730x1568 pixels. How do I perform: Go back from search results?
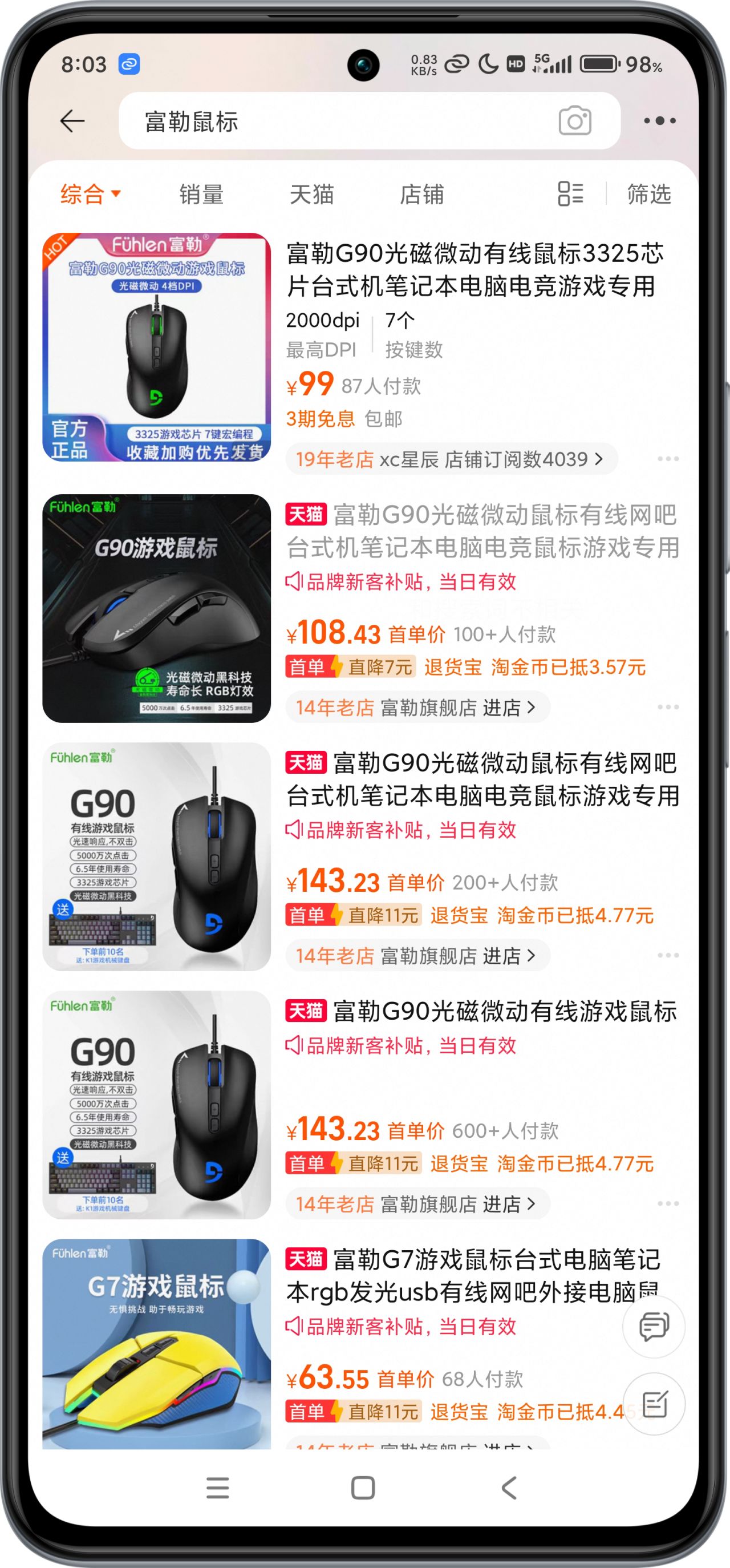click(72, 120)
